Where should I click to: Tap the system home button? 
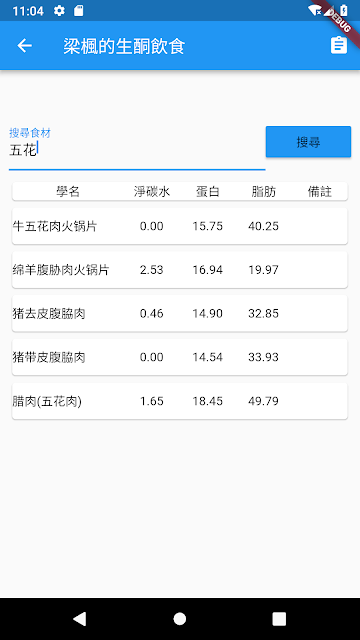[180, 619]
